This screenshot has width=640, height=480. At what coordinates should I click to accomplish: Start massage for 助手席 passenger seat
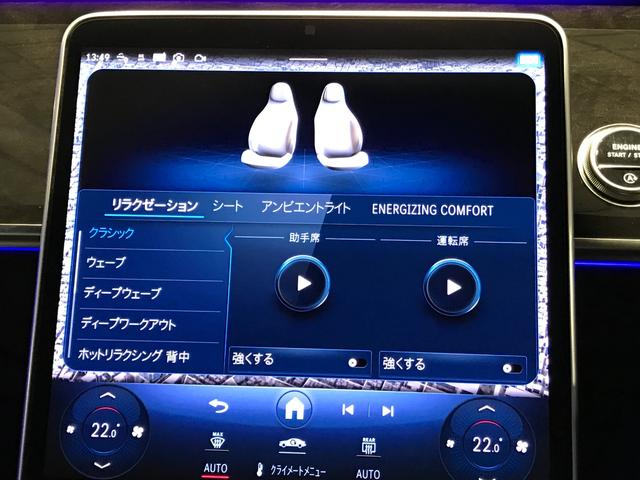pos(303,284)
